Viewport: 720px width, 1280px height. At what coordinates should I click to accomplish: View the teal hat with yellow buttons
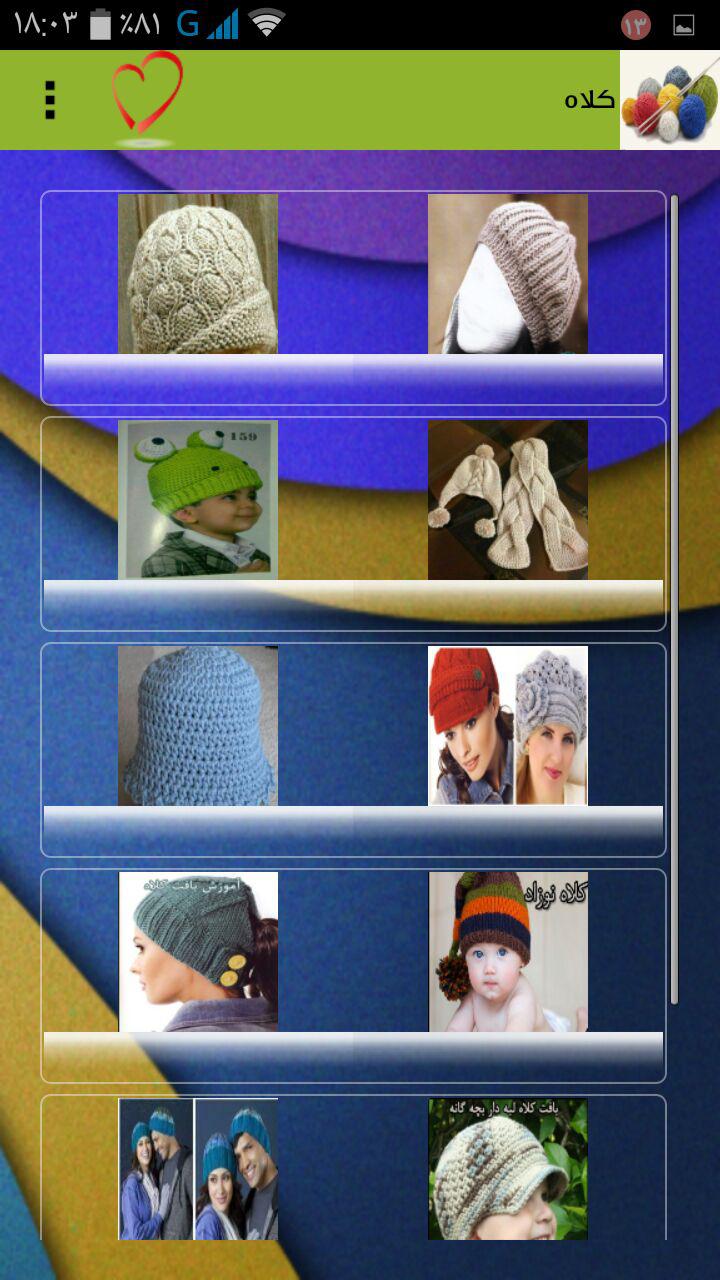coord(198,952)
